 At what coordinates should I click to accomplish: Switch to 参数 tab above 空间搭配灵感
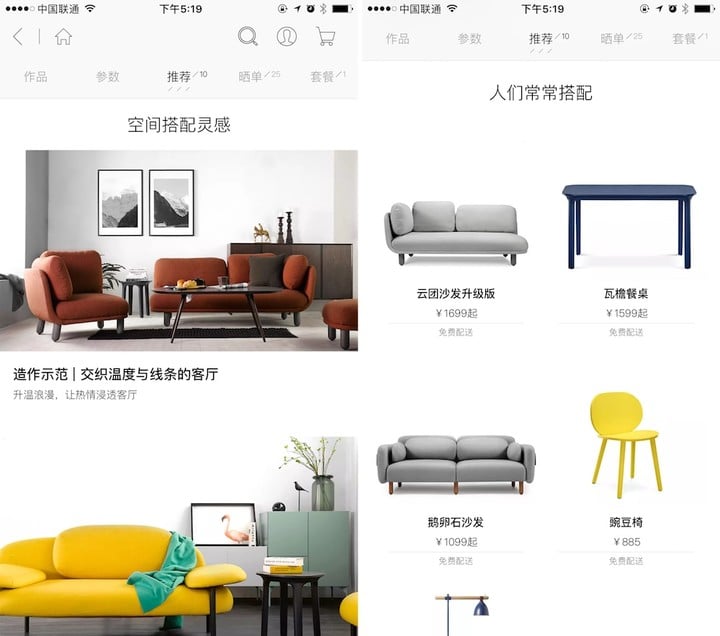coord(108,76)
